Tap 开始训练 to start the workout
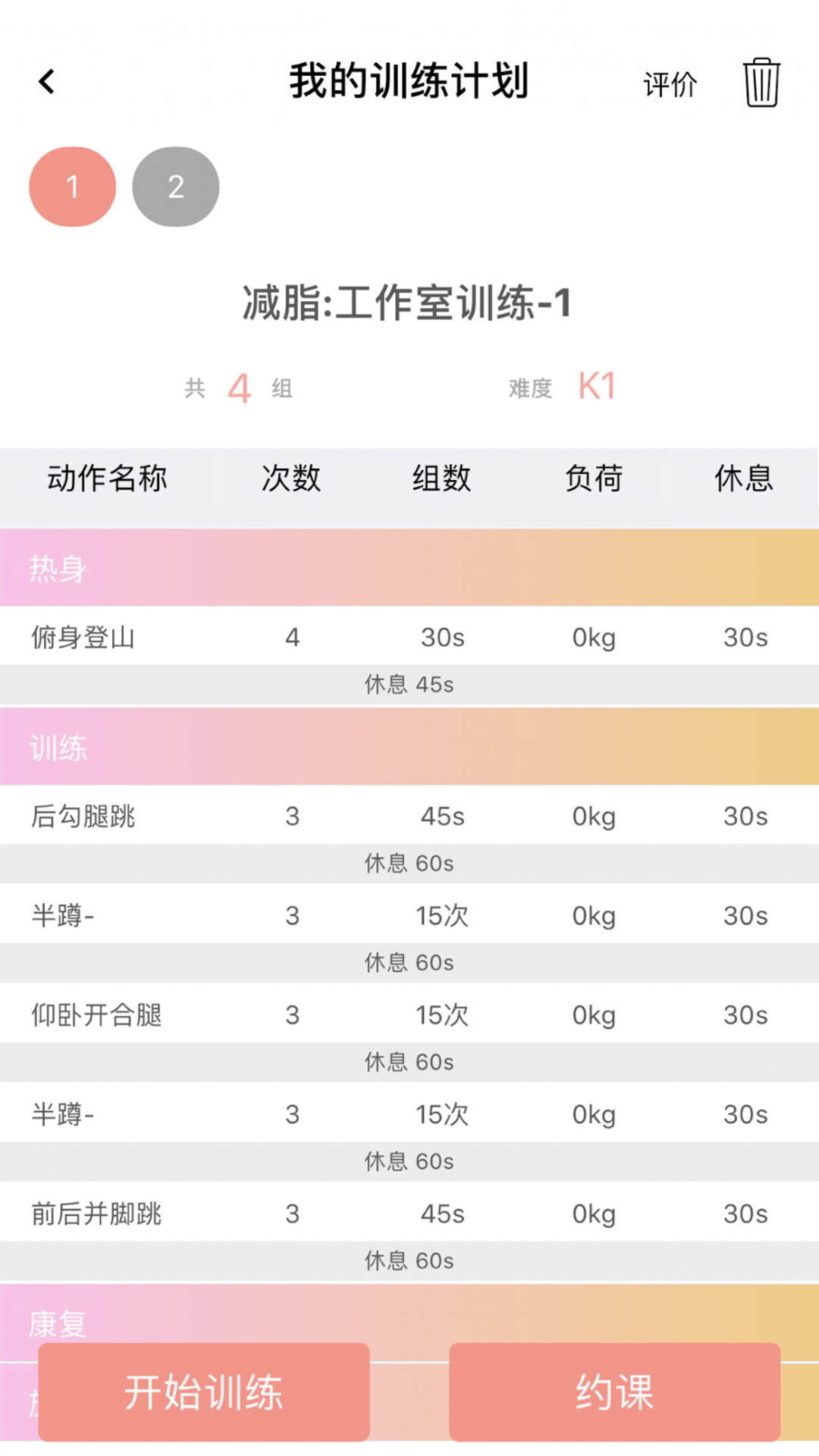Screen dimensions: 819x1456 (204, 1392)
